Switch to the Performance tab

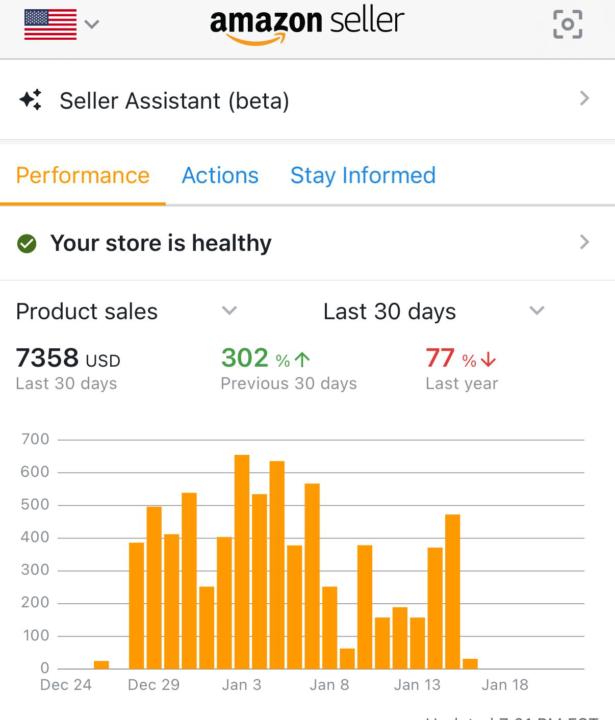click(x=82, y=176)
